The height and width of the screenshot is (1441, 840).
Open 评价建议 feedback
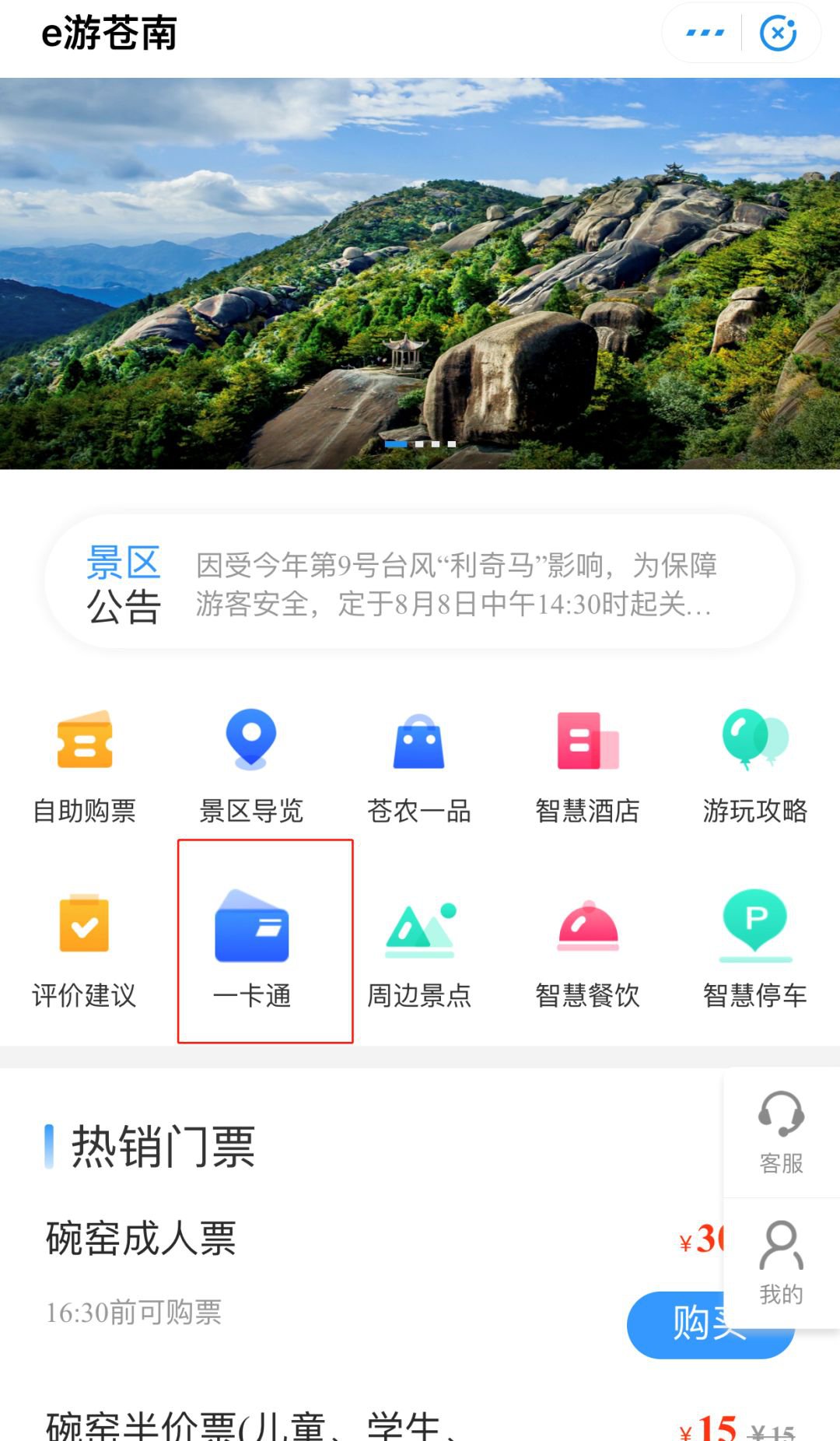[84, 949]
